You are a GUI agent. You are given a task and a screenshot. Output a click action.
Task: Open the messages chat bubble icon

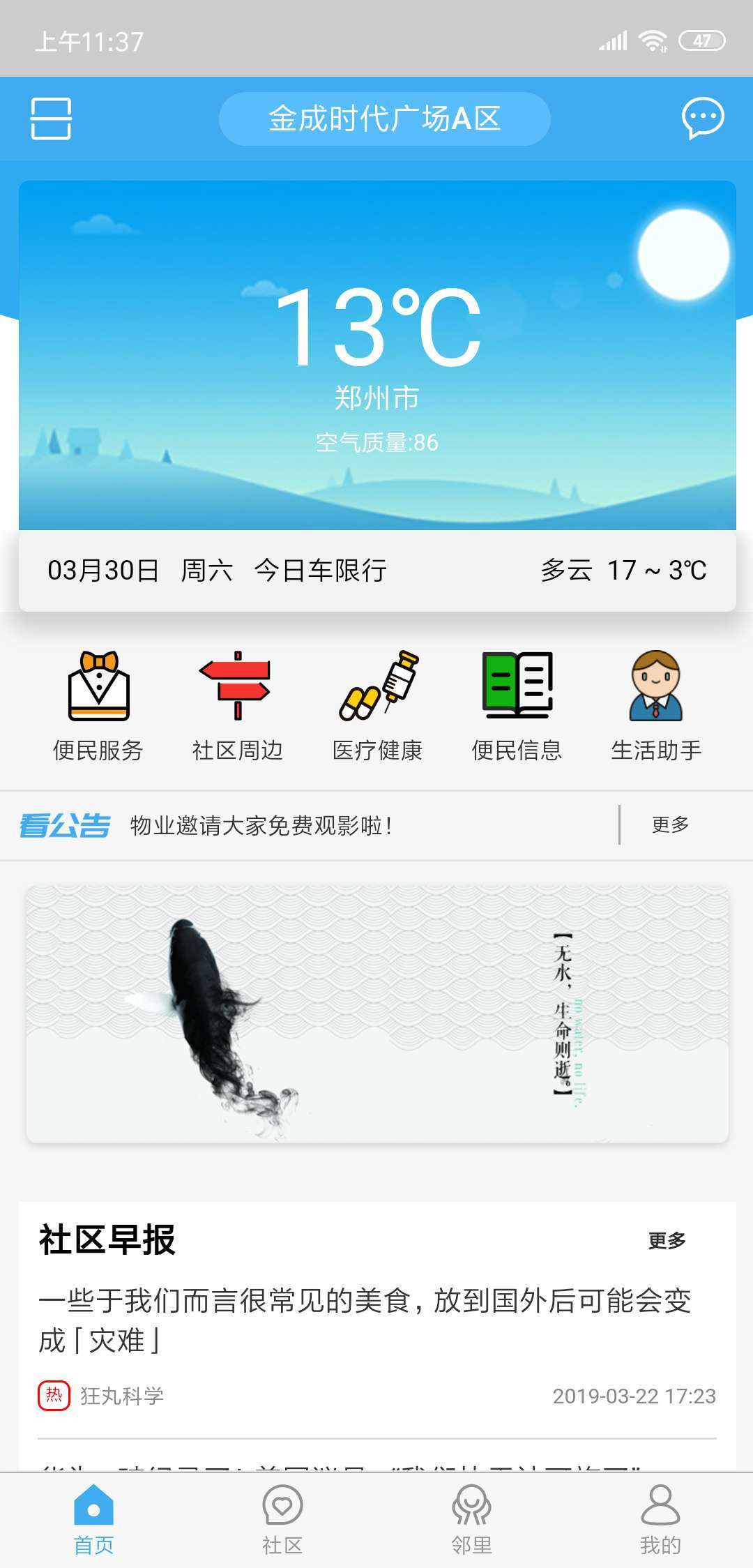pyautogui.click(x=702, y=118)
